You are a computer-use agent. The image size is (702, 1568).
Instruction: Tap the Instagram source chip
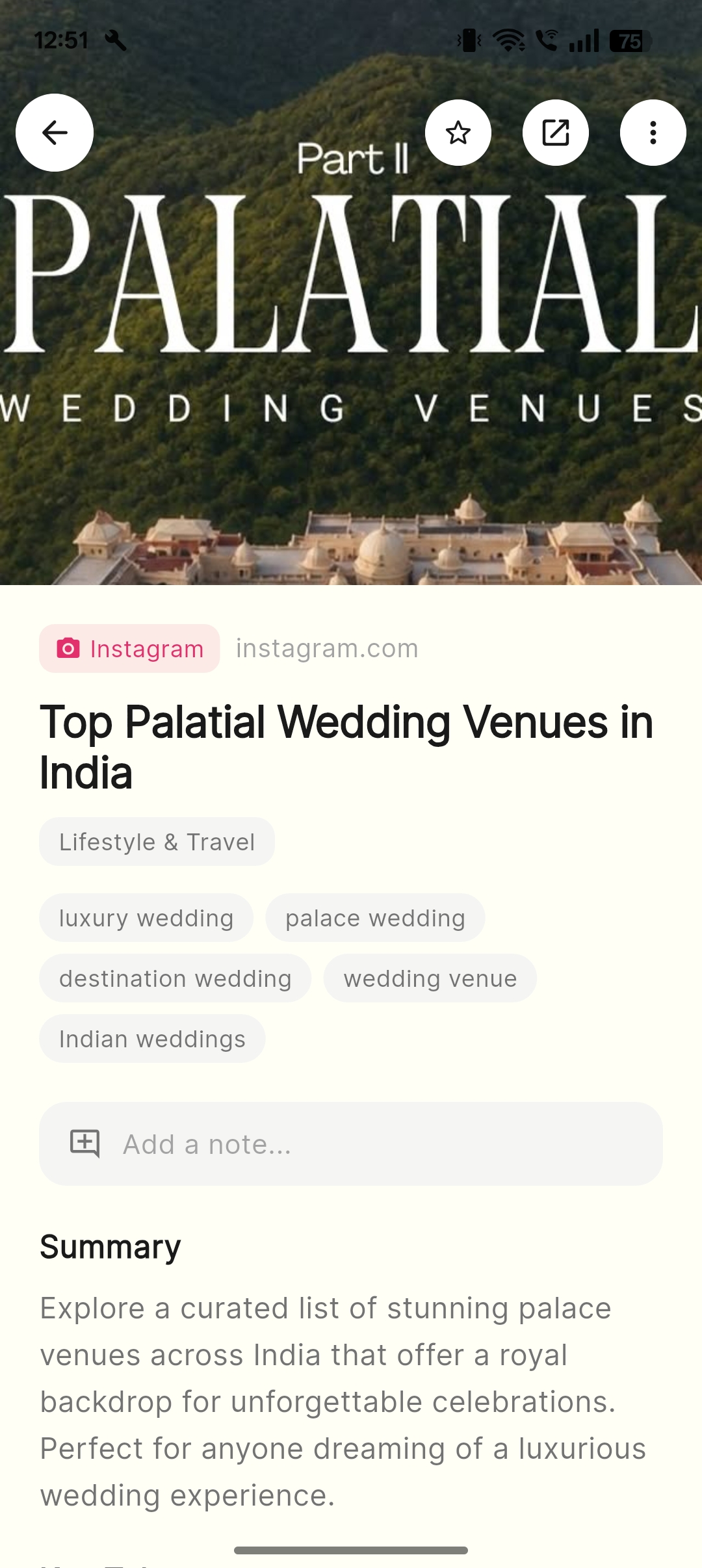click(129, 649)
